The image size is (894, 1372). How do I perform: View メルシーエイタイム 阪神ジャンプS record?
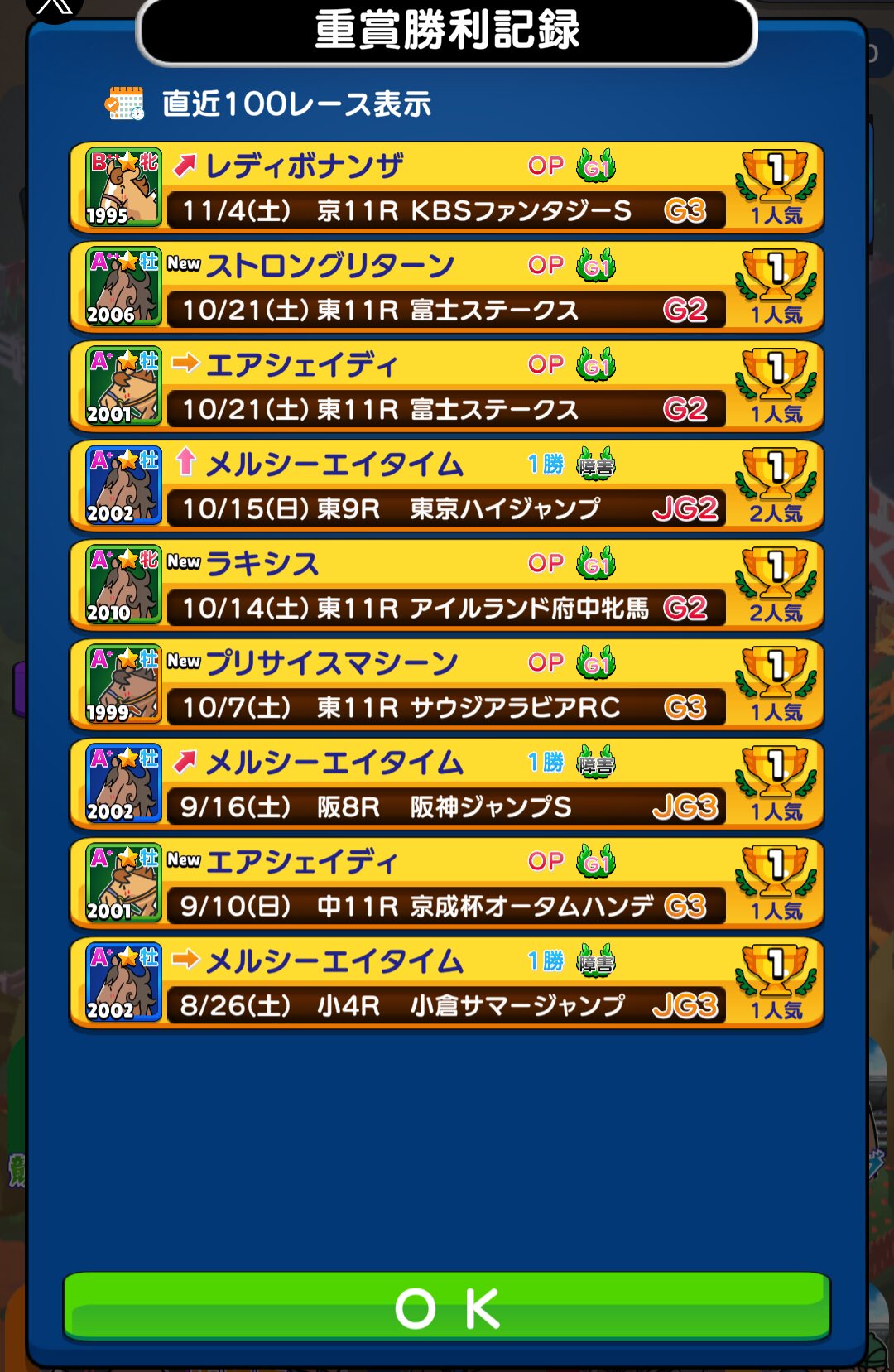[447, 785]
